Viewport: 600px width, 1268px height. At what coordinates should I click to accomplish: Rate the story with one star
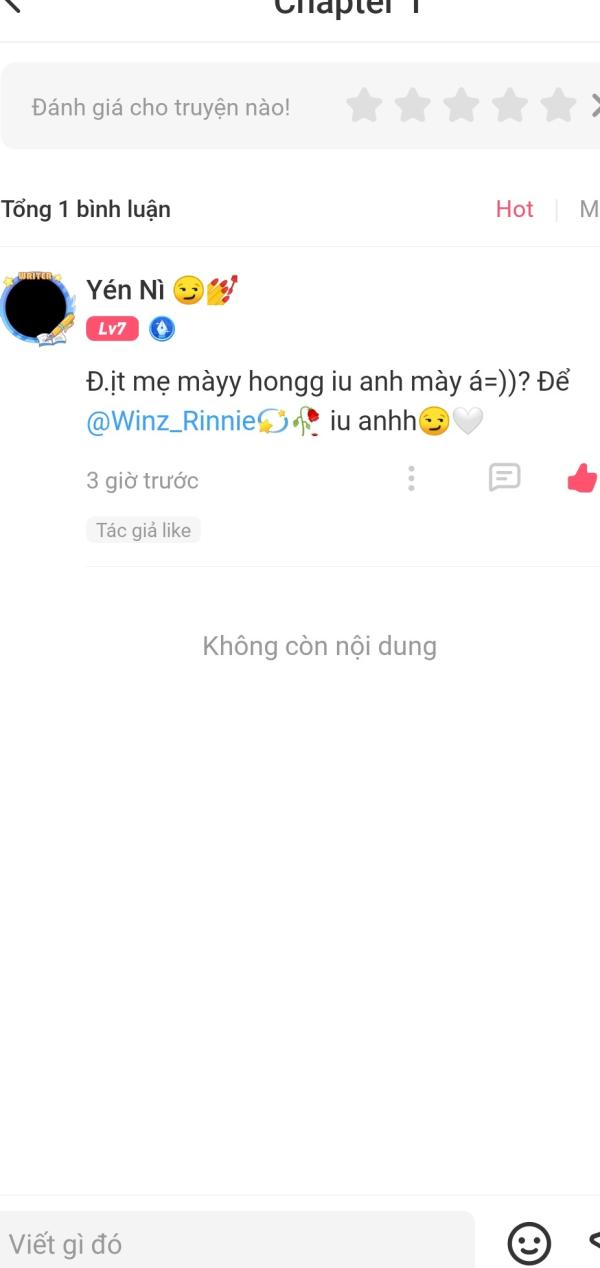pyautogui.click(x=365, y=106)
